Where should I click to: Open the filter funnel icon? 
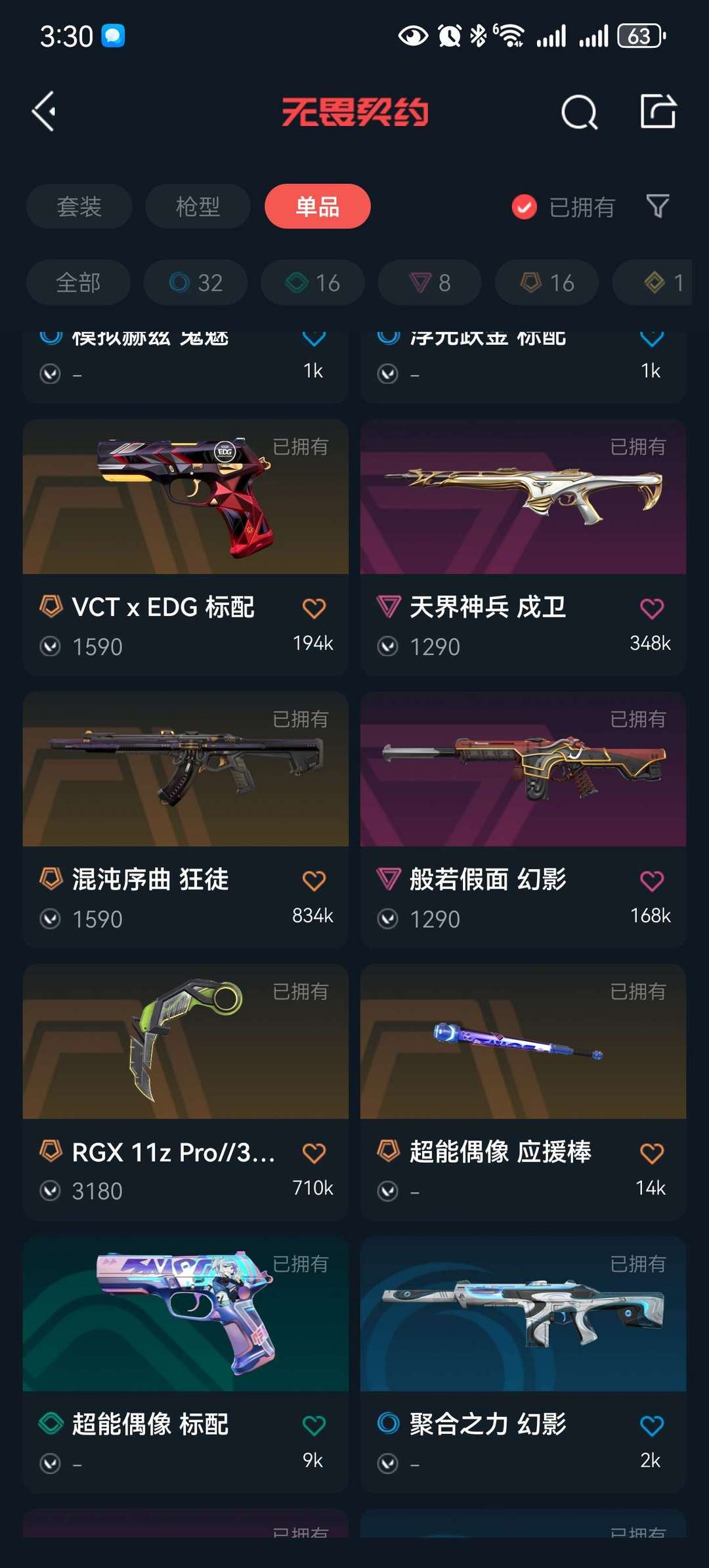coord(657,207)
